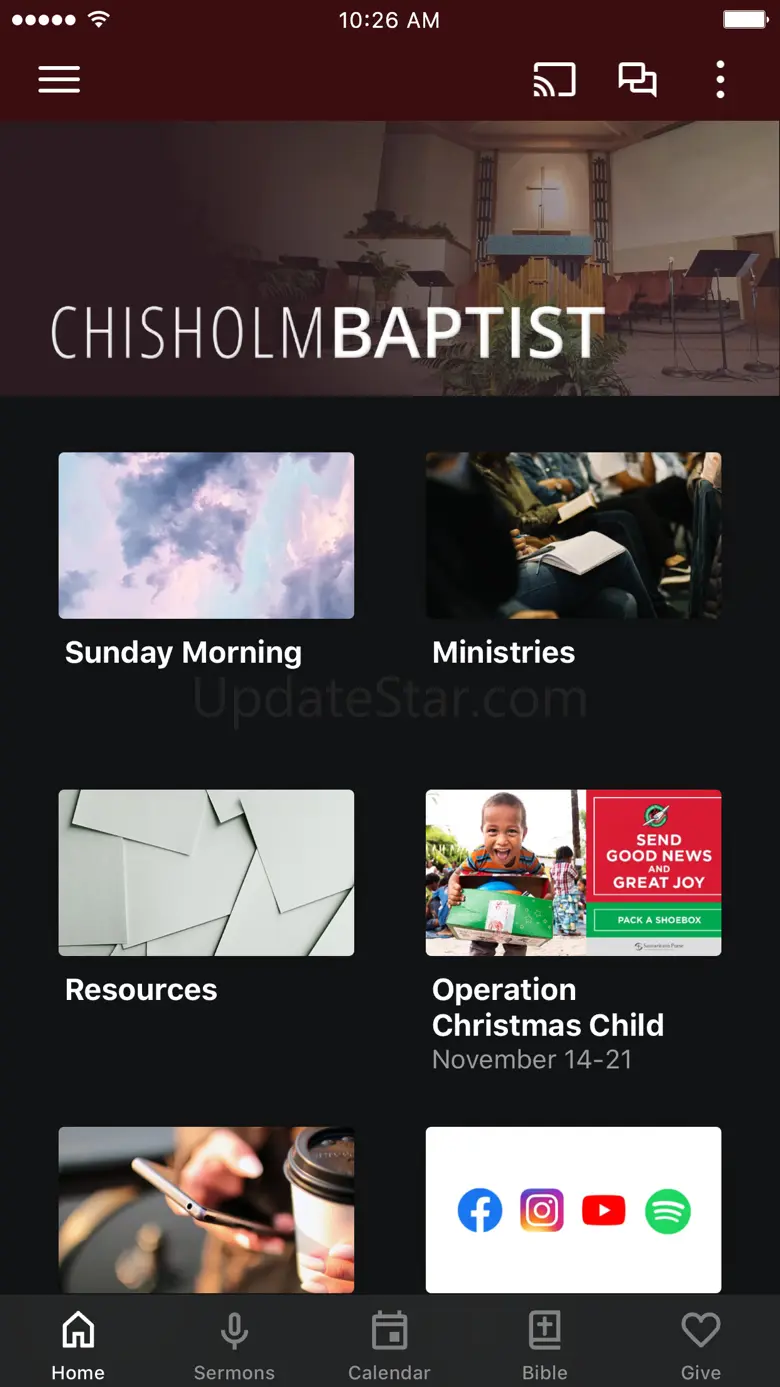780x1387 pixels.
Task: Switch to the Sermons tab
Action: (x=234, y=1345)
